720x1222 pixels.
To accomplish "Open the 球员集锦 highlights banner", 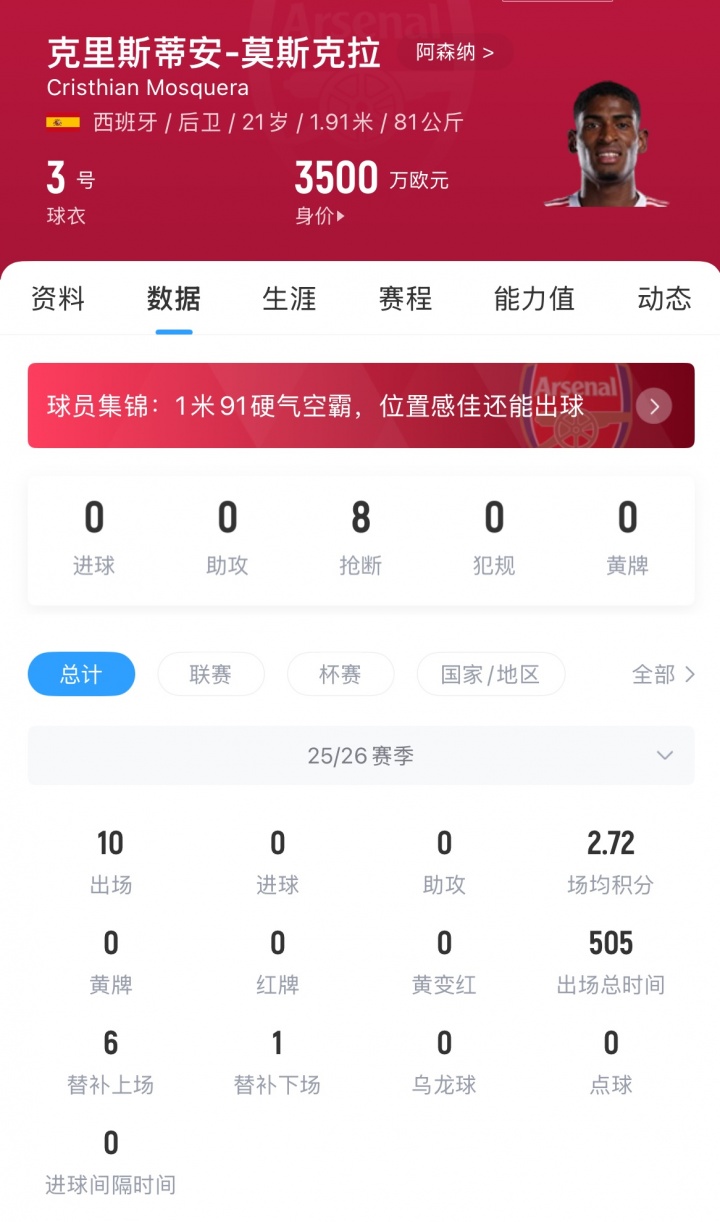I will [360, 406].
